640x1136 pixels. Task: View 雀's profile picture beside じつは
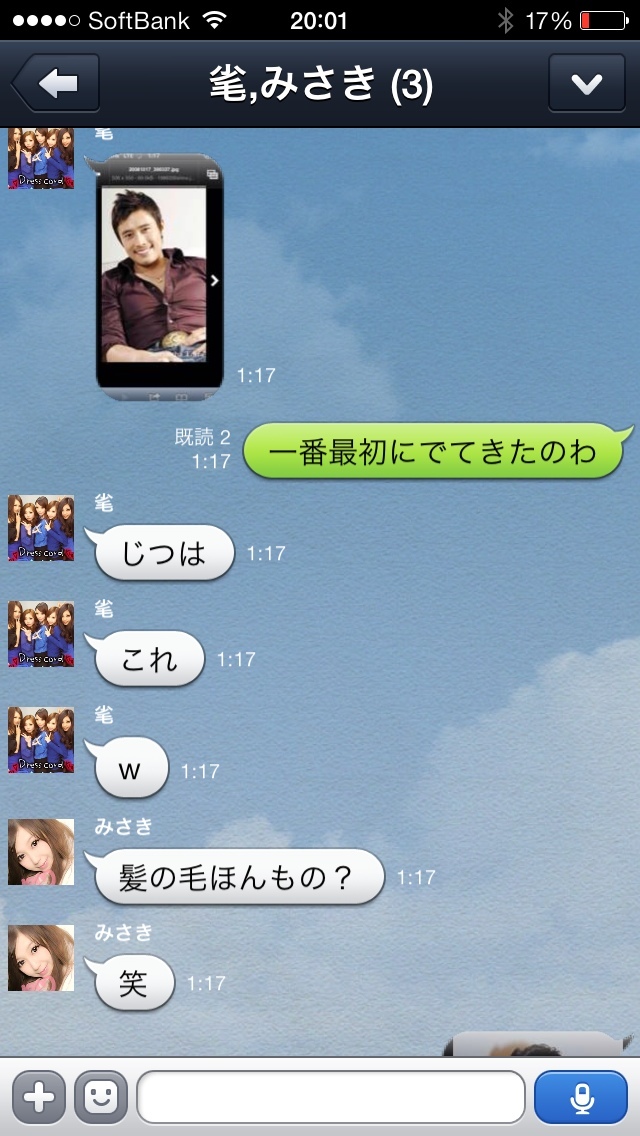pyautogui.click(x=41, y=527)
